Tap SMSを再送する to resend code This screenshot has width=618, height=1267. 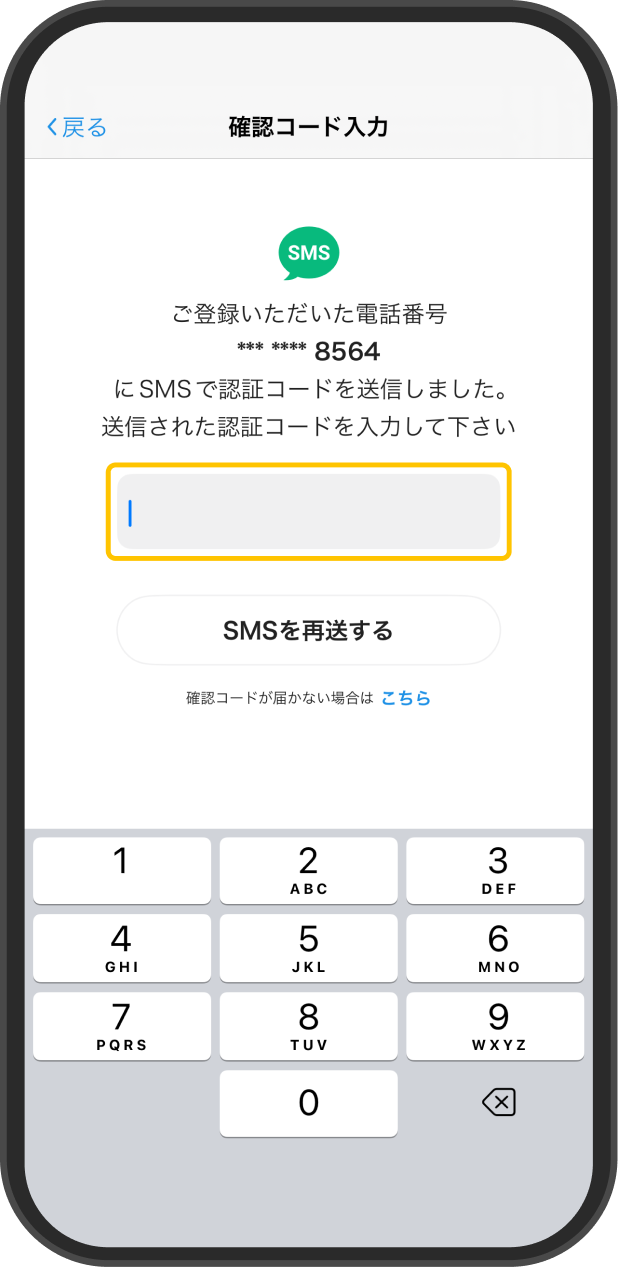pyautogui.click(x=309, y=630)
